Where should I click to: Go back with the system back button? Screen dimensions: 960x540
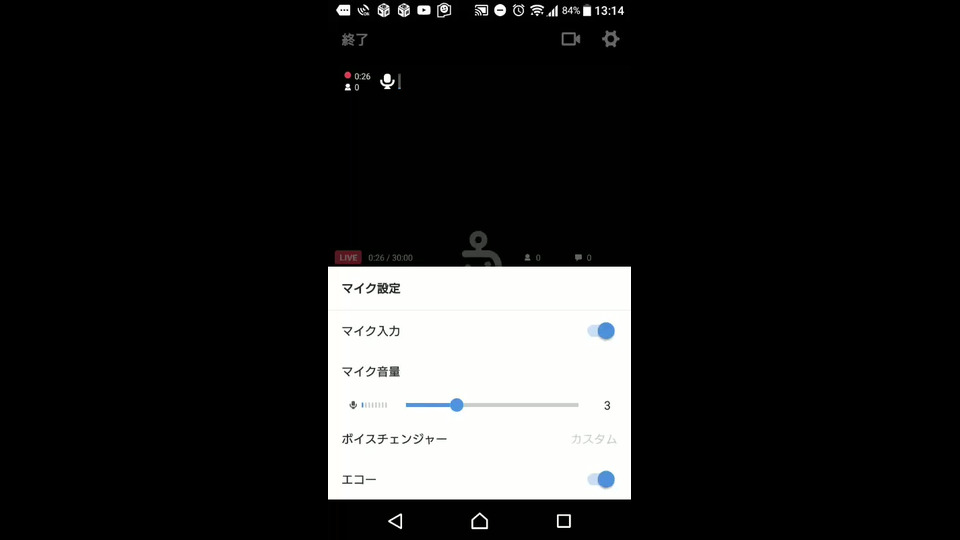point(395,521)
